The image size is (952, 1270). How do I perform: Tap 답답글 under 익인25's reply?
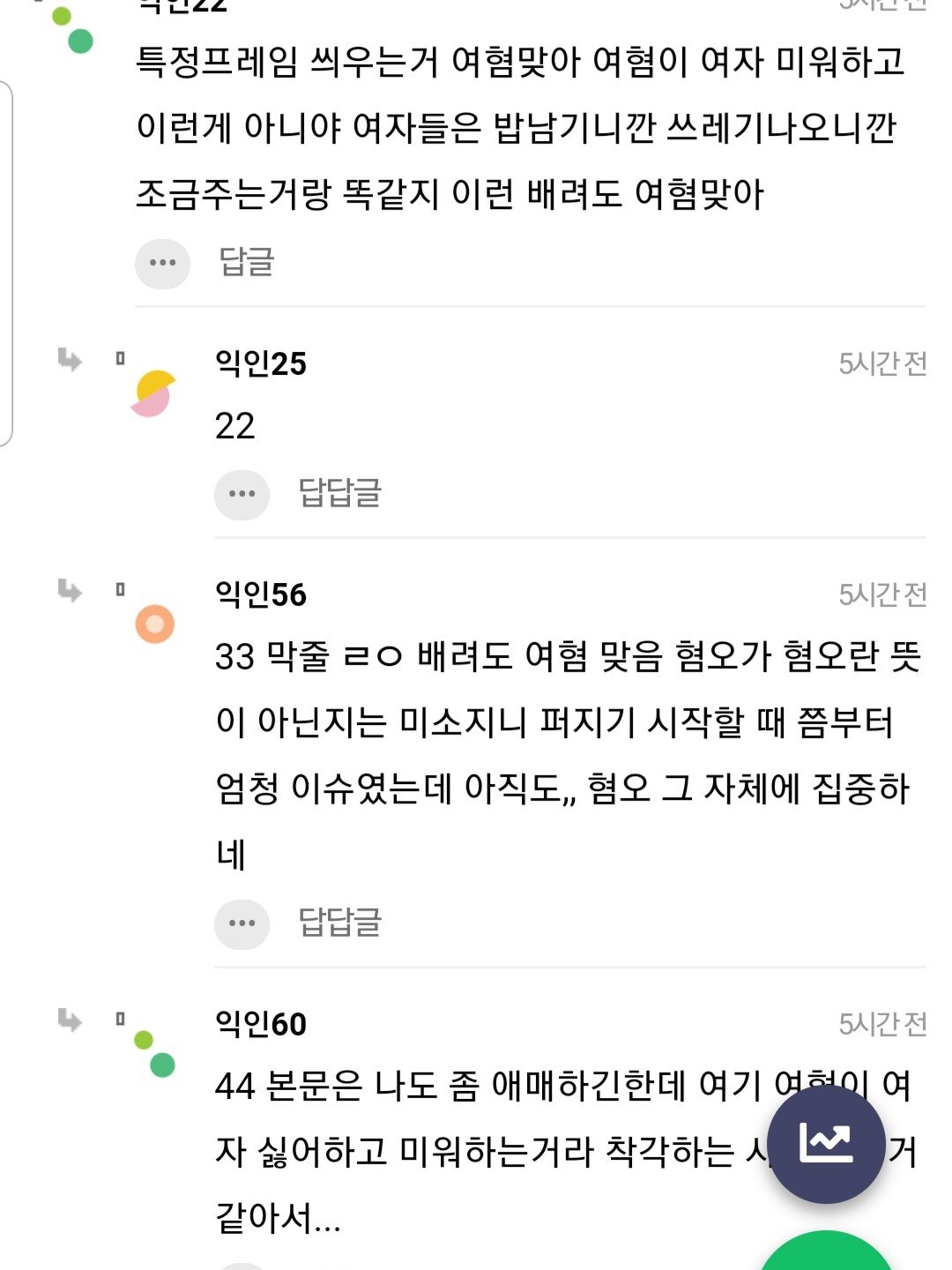(x=339, y=492)
